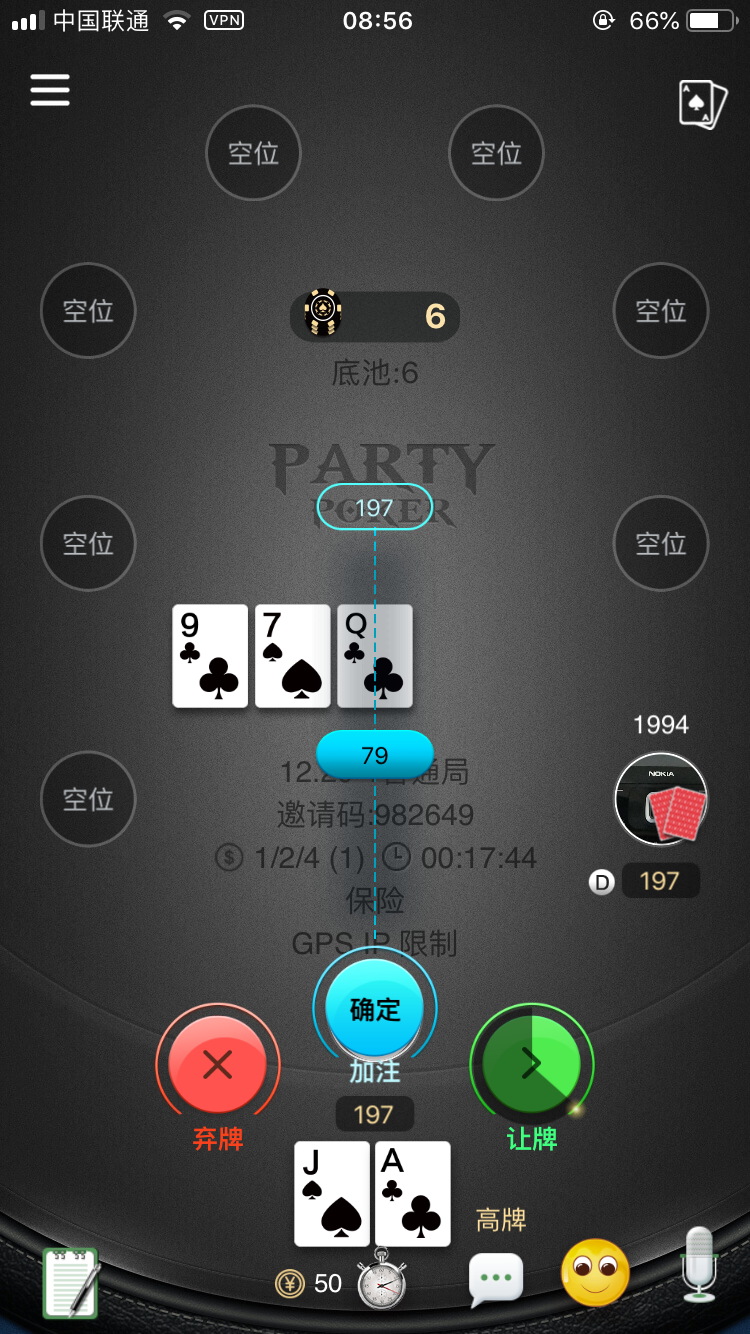Activate the microphone for voice chat
This screenshot has width=750, height=1334.
pyautogui.click(x=699, y=1265)
